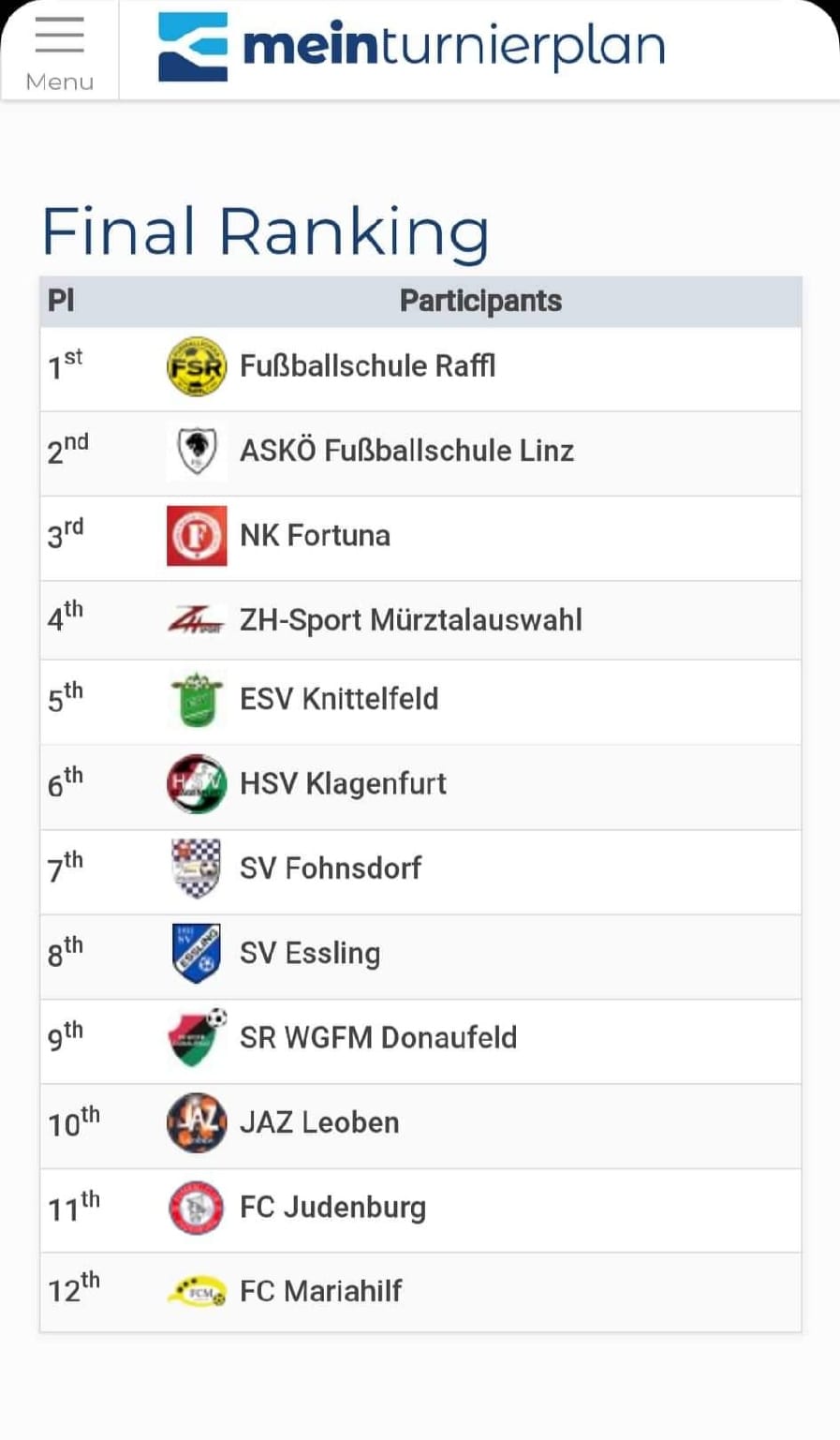The width and height of the screenshot is (840, 1440).
Task: Open the meinturnierplan home logo
Action: coord(411,47)
